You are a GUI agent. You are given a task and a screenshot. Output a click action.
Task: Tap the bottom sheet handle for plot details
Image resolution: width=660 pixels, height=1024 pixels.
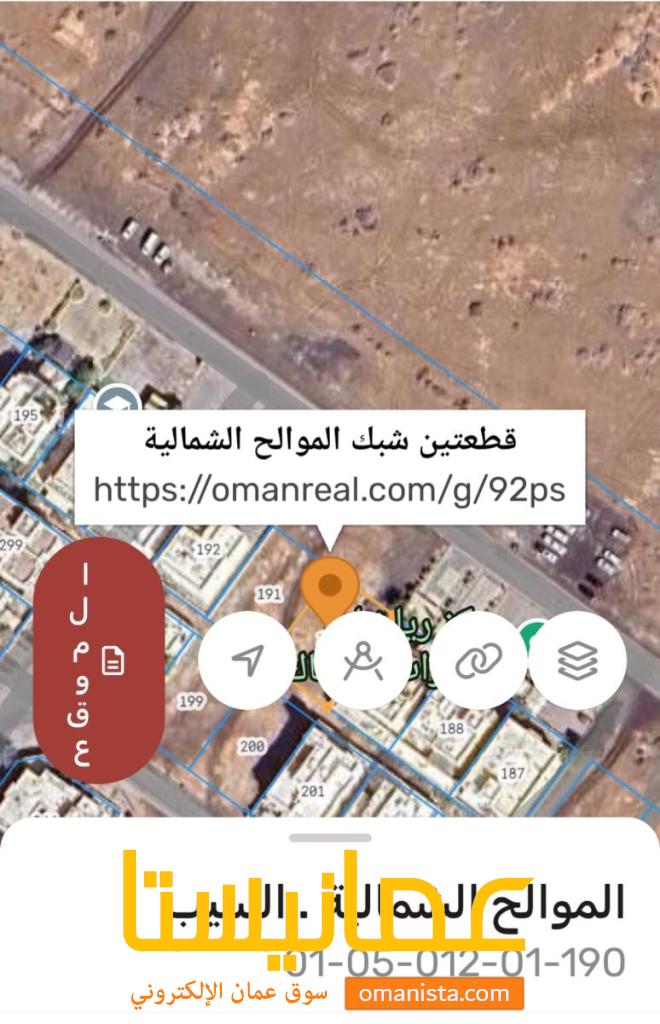[329, 838]
